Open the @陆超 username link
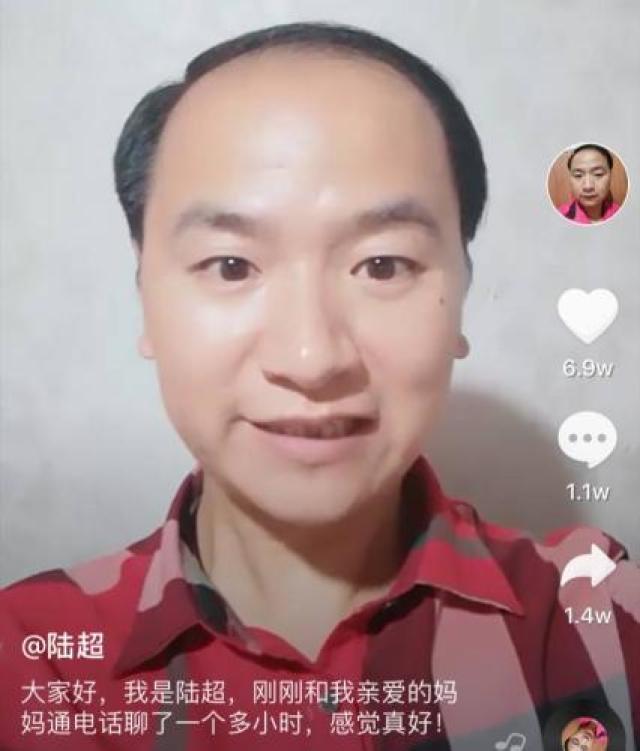 click(x=63, y=647)
